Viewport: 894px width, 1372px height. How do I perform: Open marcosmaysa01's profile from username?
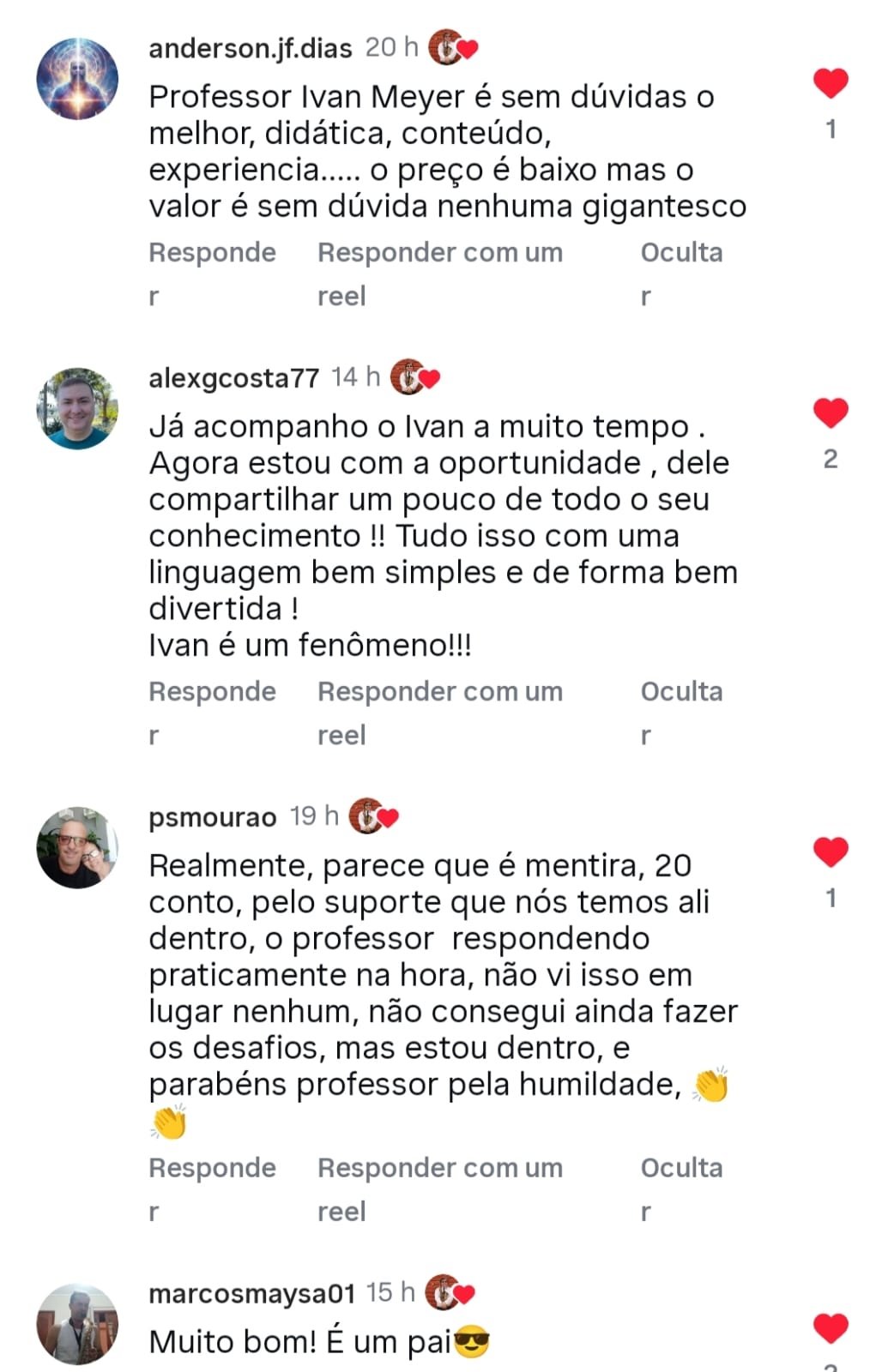coord(251,1293)
